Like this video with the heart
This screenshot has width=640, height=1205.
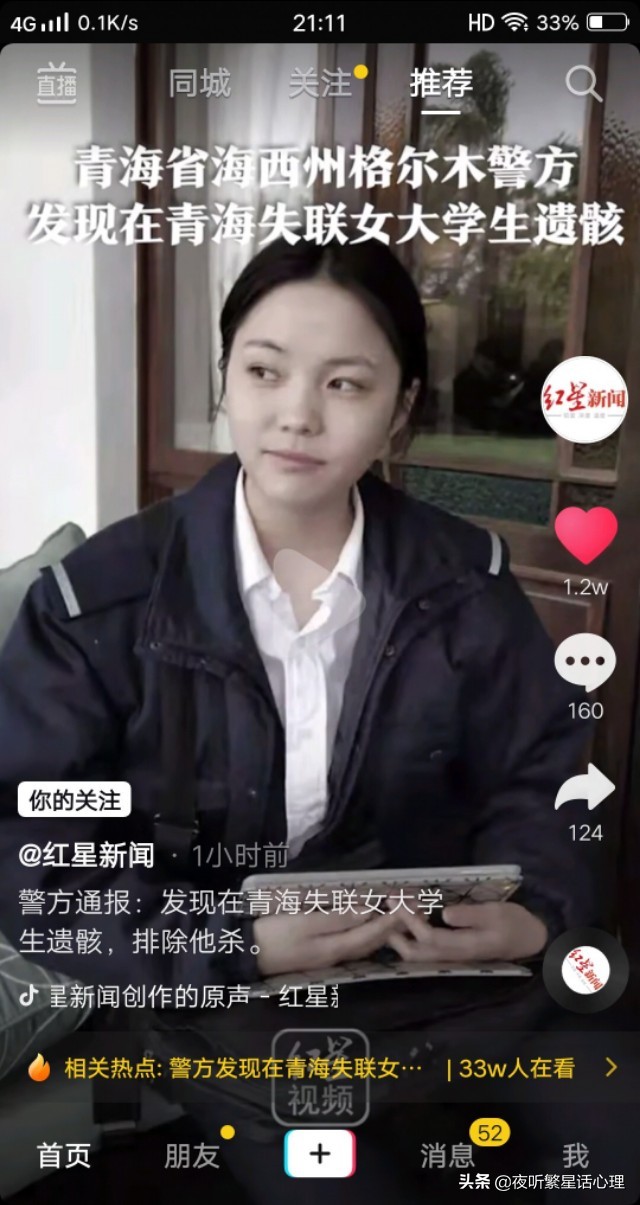(586, 535)
